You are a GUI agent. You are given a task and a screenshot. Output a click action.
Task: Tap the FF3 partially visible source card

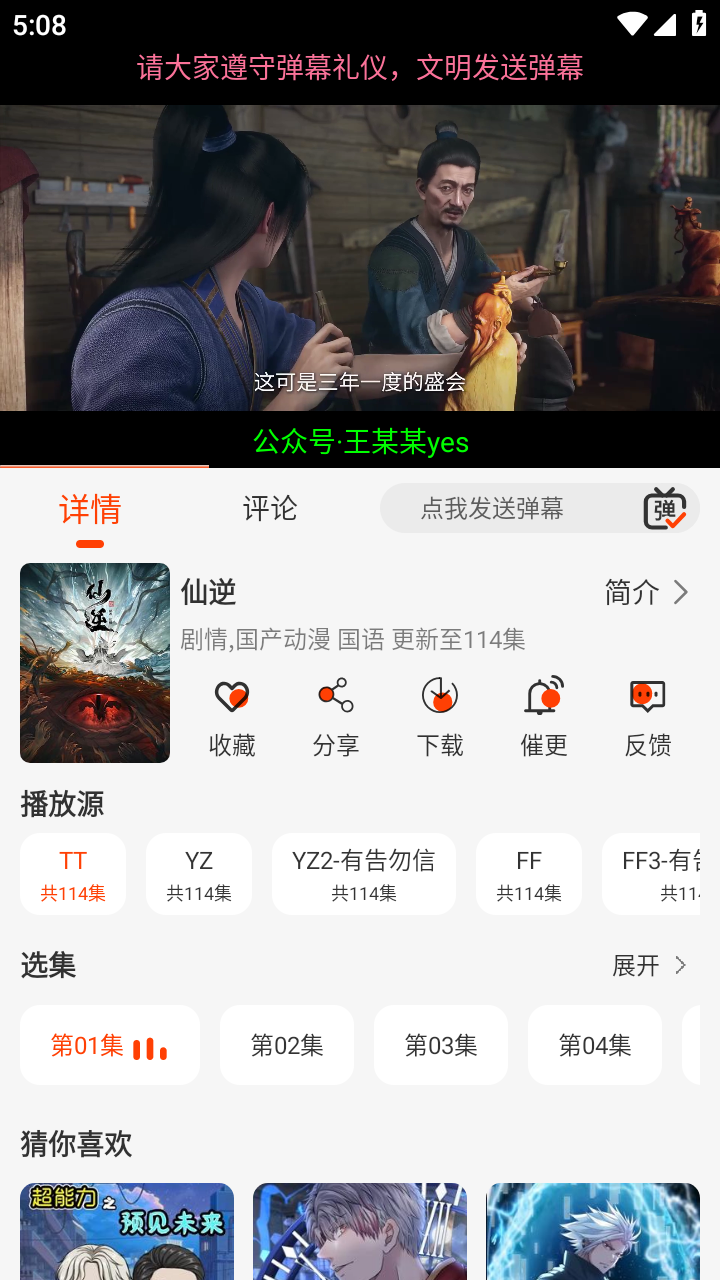click(x=670, y=873)
